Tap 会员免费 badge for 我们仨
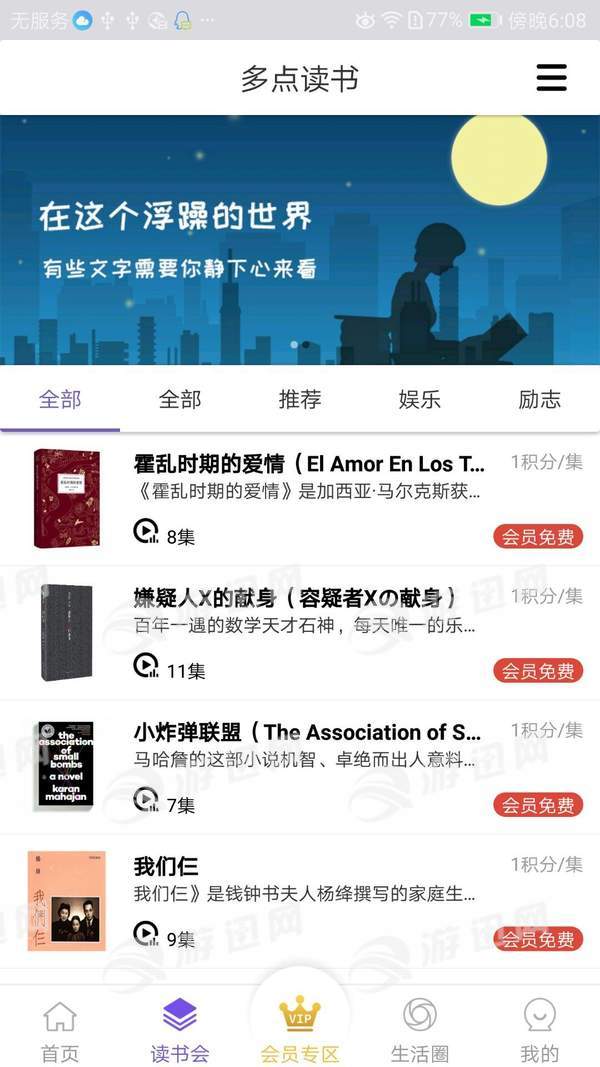 click(x=538, y=939)
